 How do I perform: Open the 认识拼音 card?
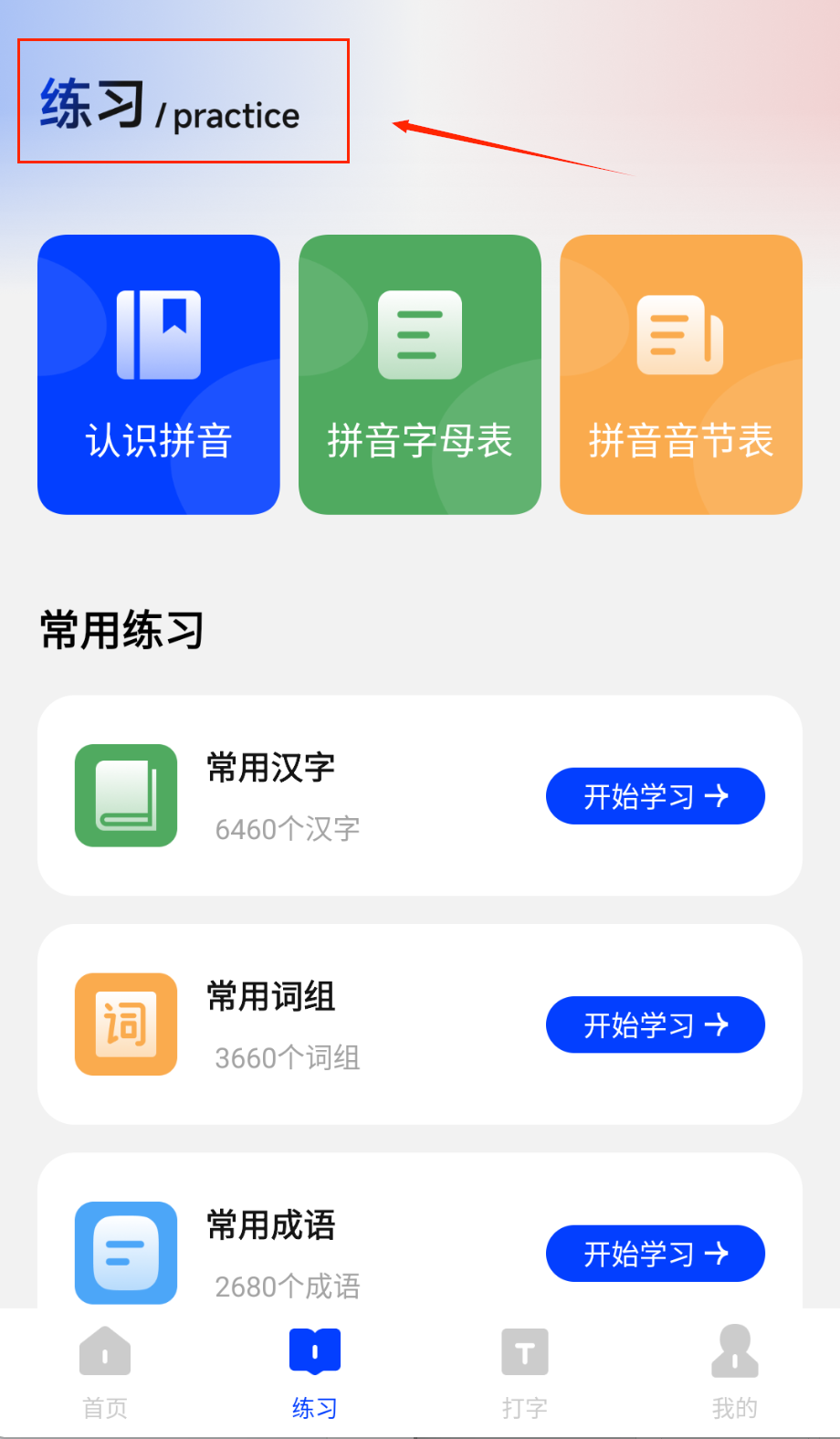[159, 374]
